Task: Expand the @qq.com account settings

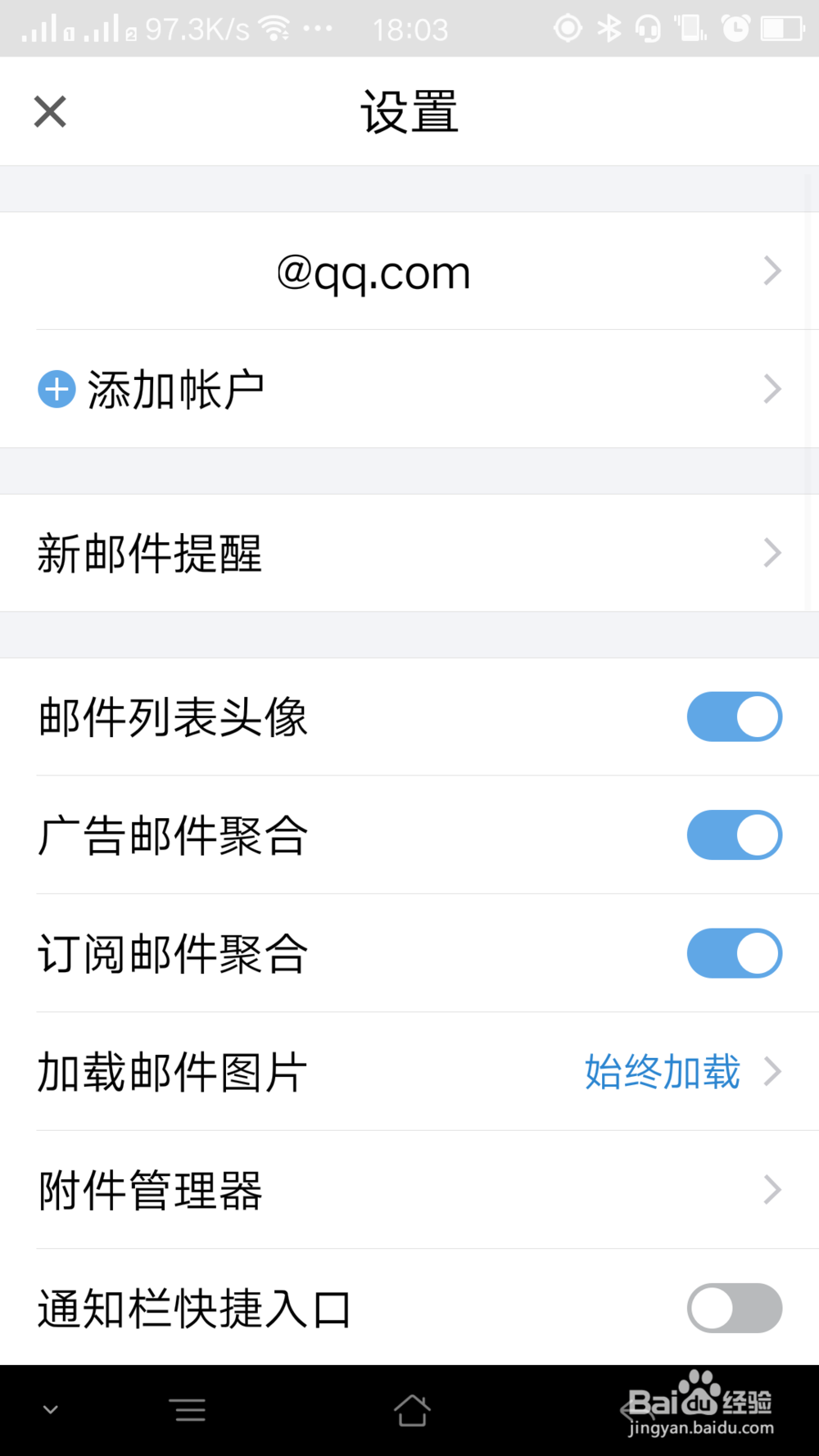Action: click(x=409, y=270)
